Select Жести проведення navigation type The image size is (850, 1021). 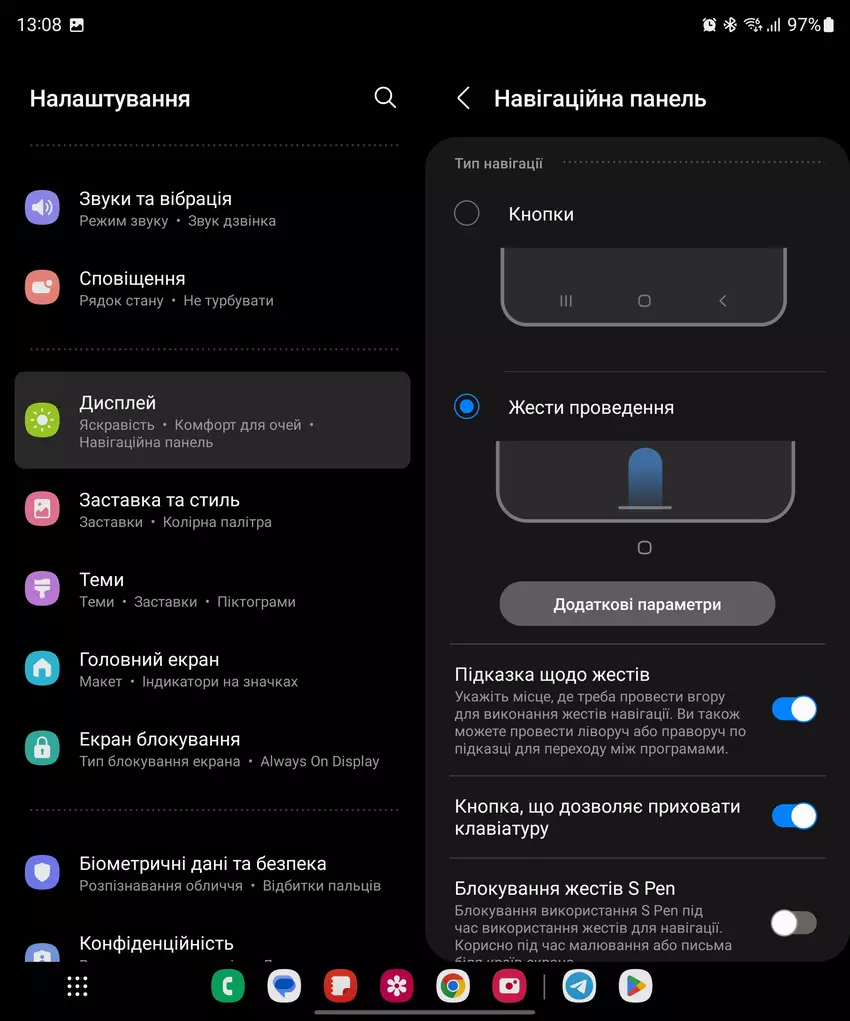(467, 407)
